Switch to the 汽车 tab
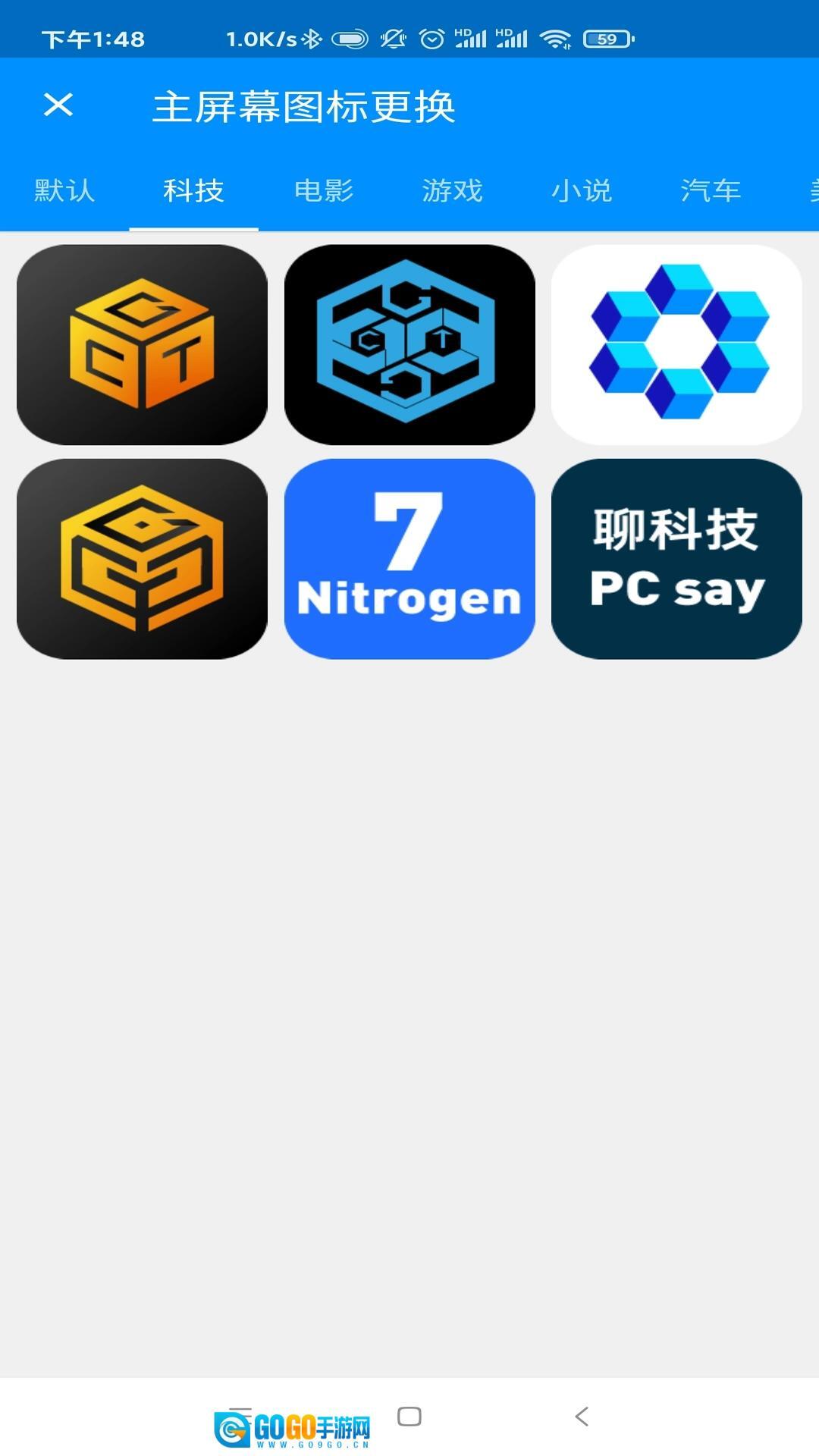The image size is (819, 1456). coord(711,190)
